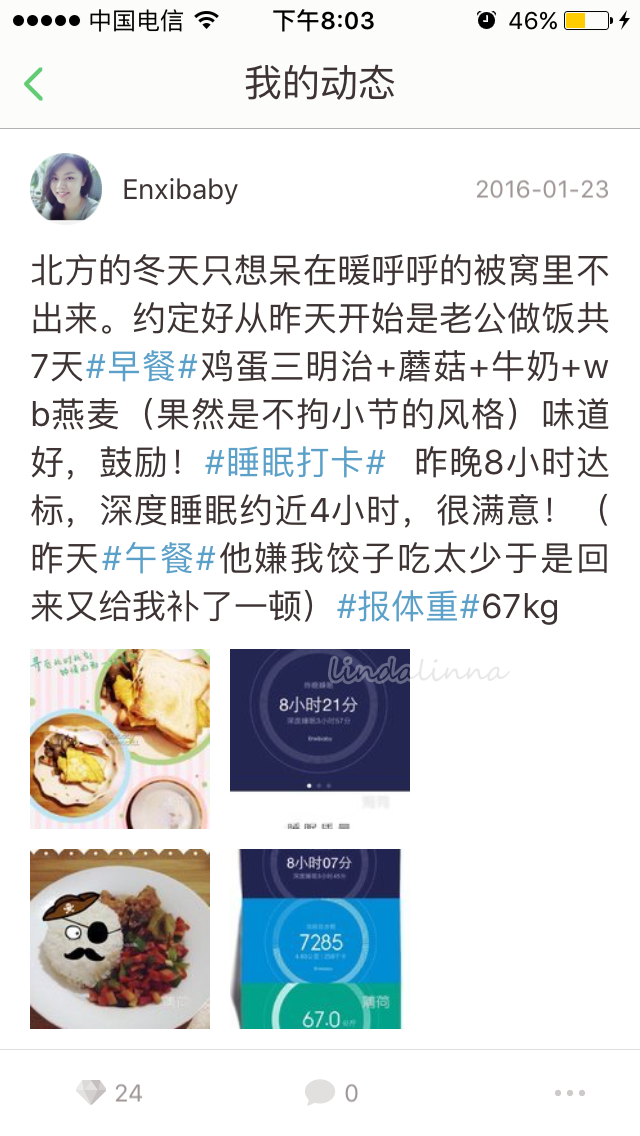Open the #报体重# hashtag link
Screen dimensions: 640x1136
tap(409, 606)
